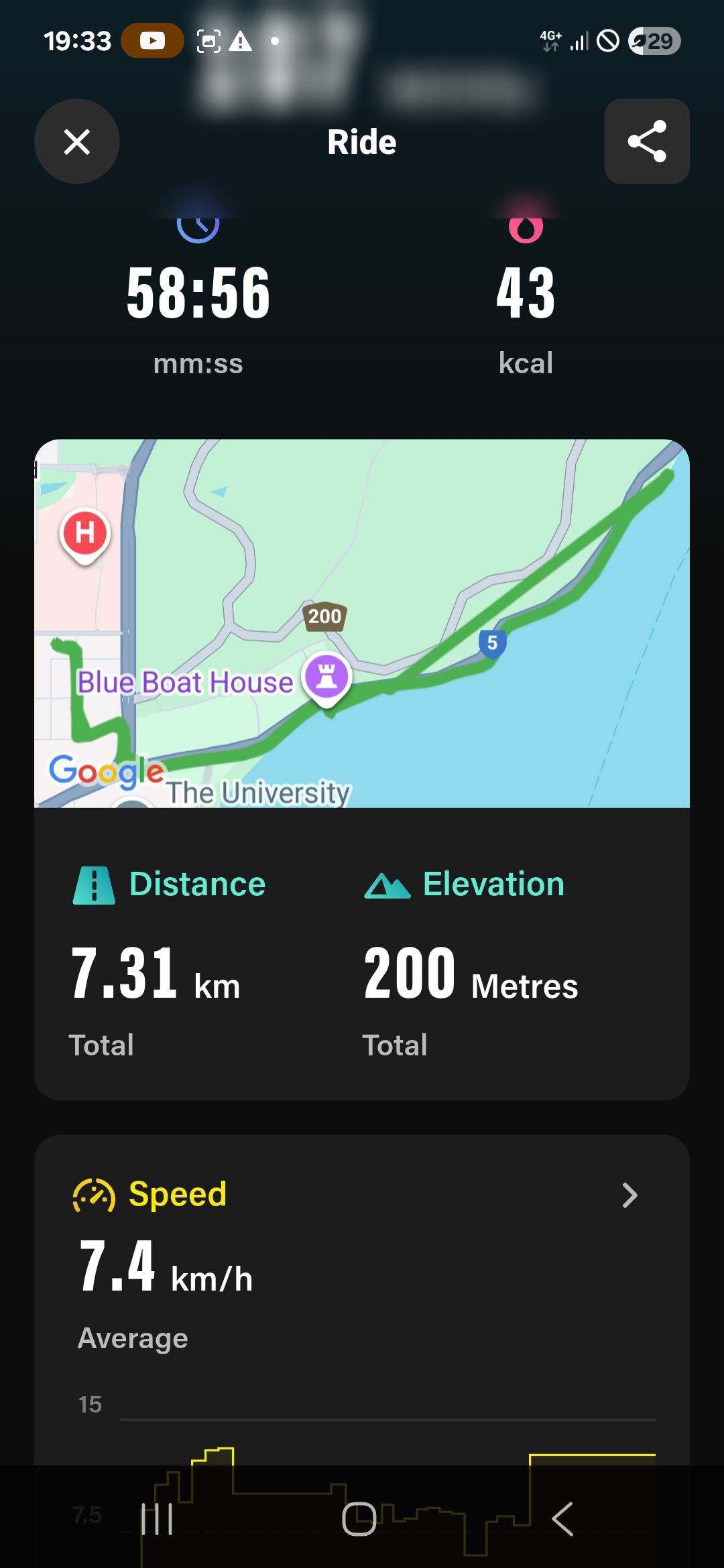The height and width of the screenshot is (1568, 724).
Task: Expand the Speed details chevron
Action: [x=629, y=1195]
